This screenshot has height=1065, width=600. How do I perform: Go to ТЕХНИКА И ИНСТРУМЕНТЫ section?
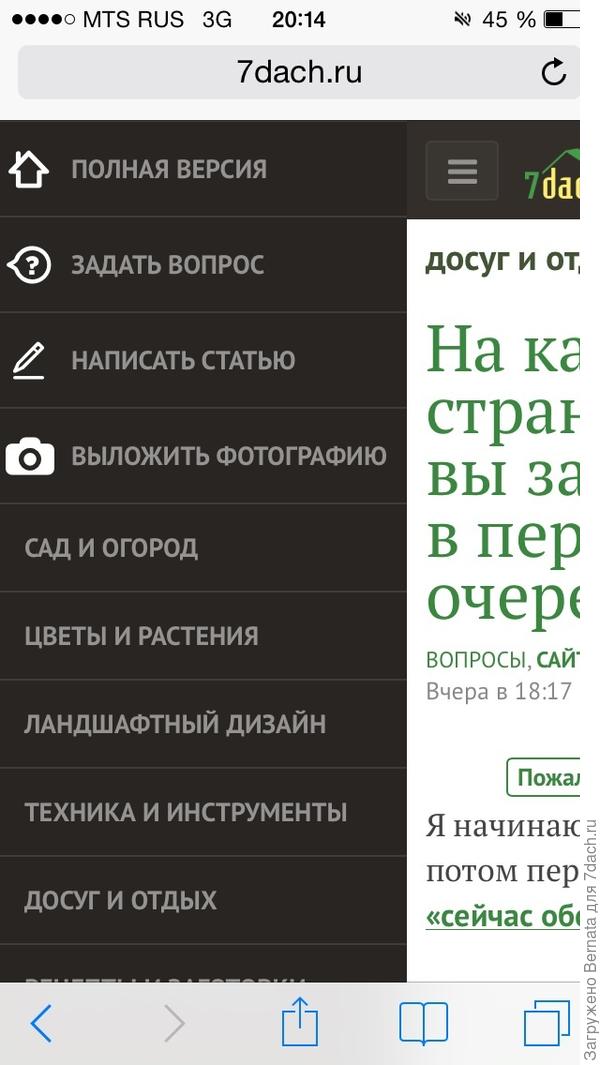coord(186,812)
